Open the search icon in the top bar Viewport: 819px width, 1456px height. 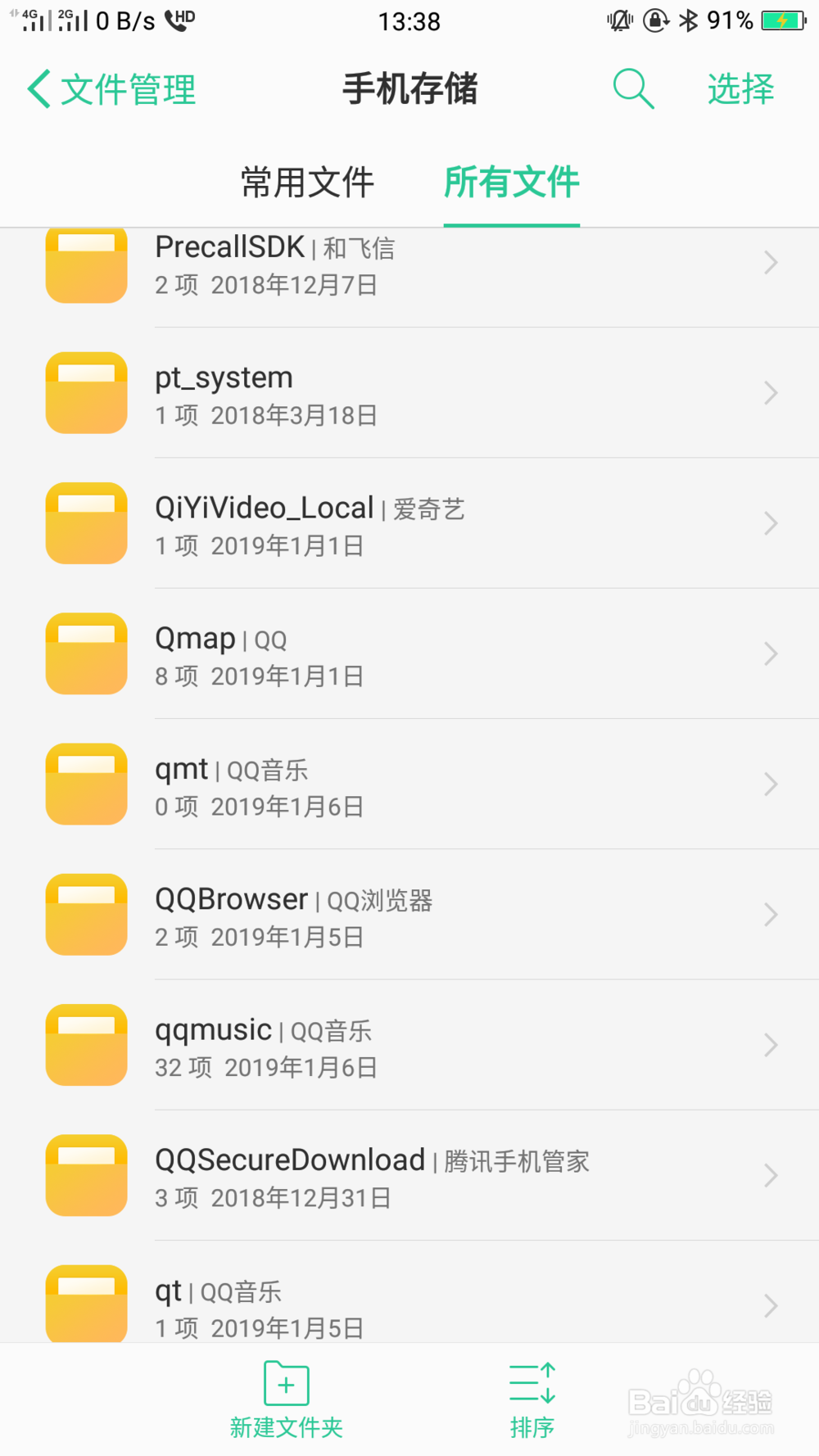point(631,88)
